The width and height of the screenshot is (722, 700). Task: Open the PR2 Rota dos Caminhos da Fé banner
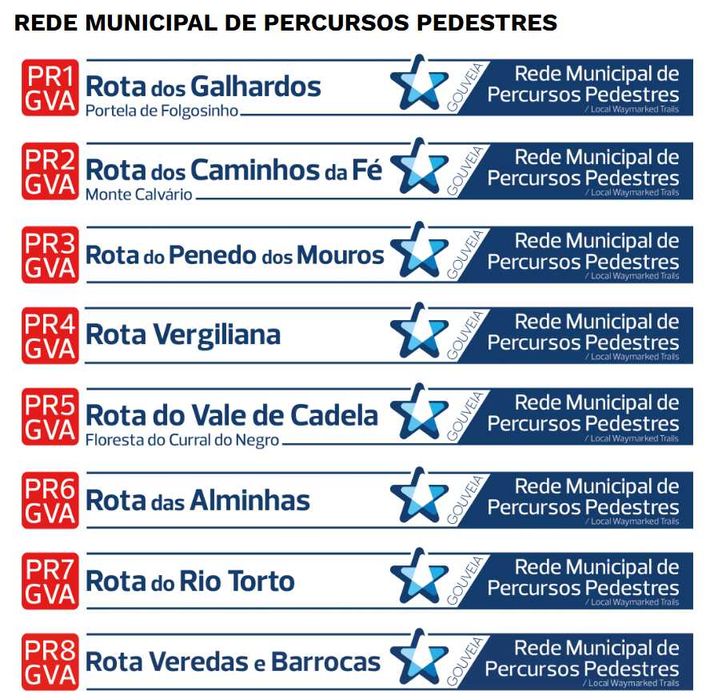point(357,171)
